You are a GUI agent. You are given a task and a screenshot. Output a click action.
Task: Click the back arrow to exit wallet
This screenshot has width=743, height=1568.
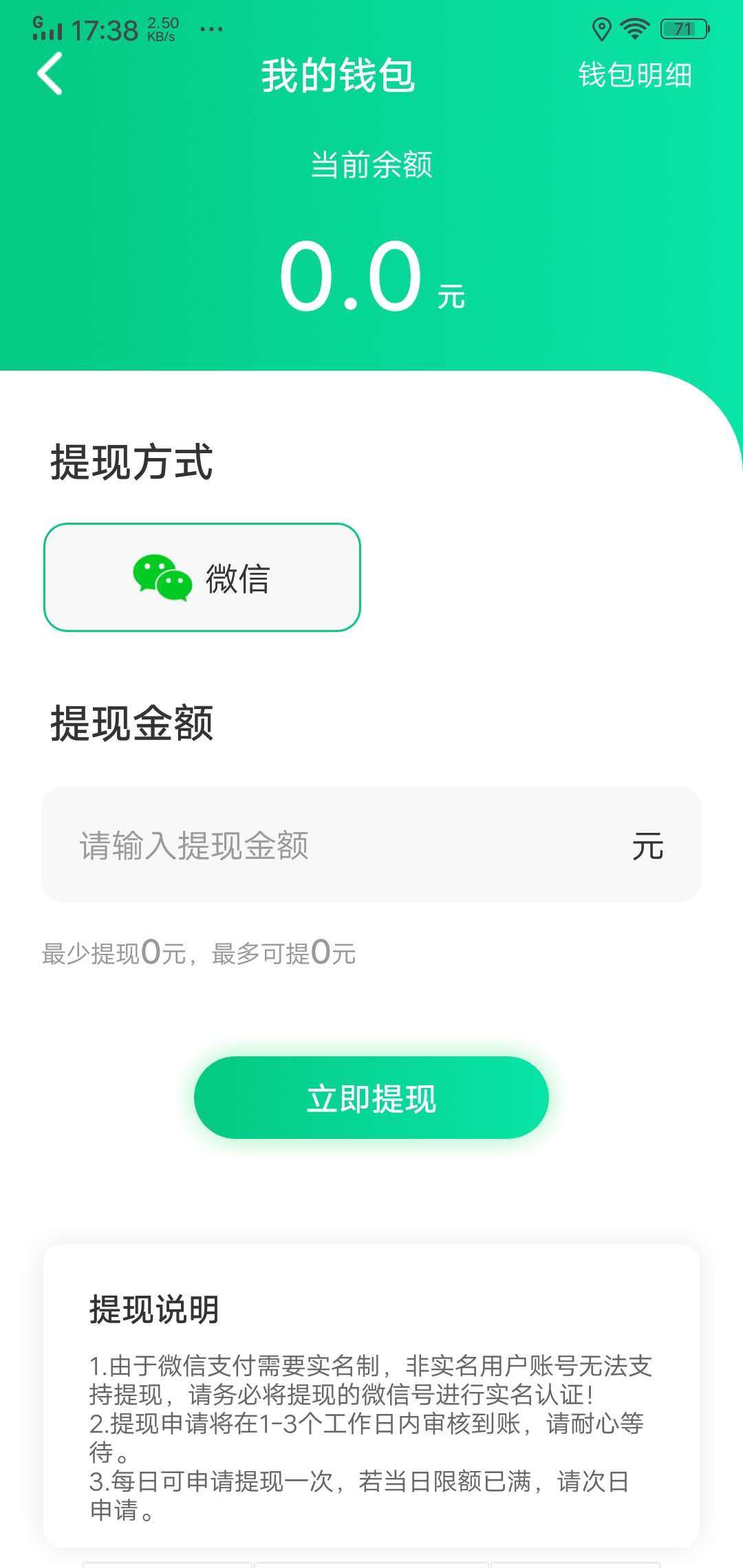pyautogui.click(x=48, y=74)
